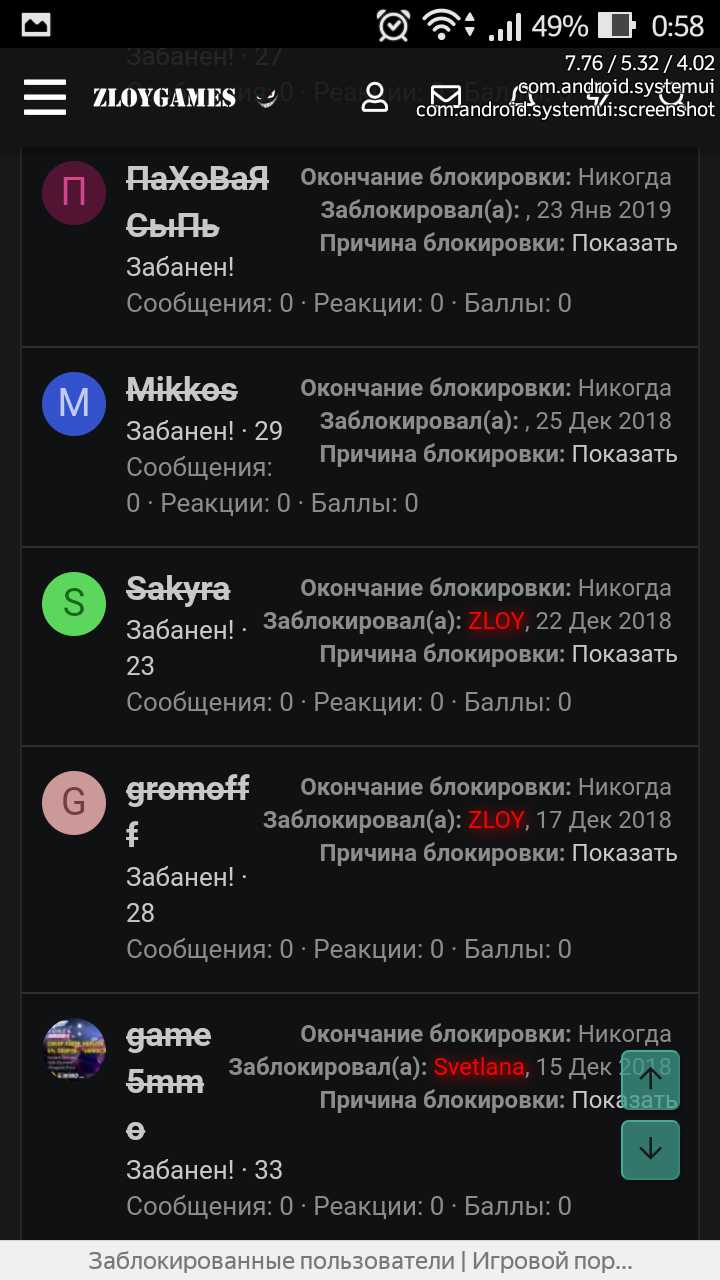Show block reason for Sakyra
Image resolution: width=720 pixels, height=1280 pixels.
click(x=625, y=654)
